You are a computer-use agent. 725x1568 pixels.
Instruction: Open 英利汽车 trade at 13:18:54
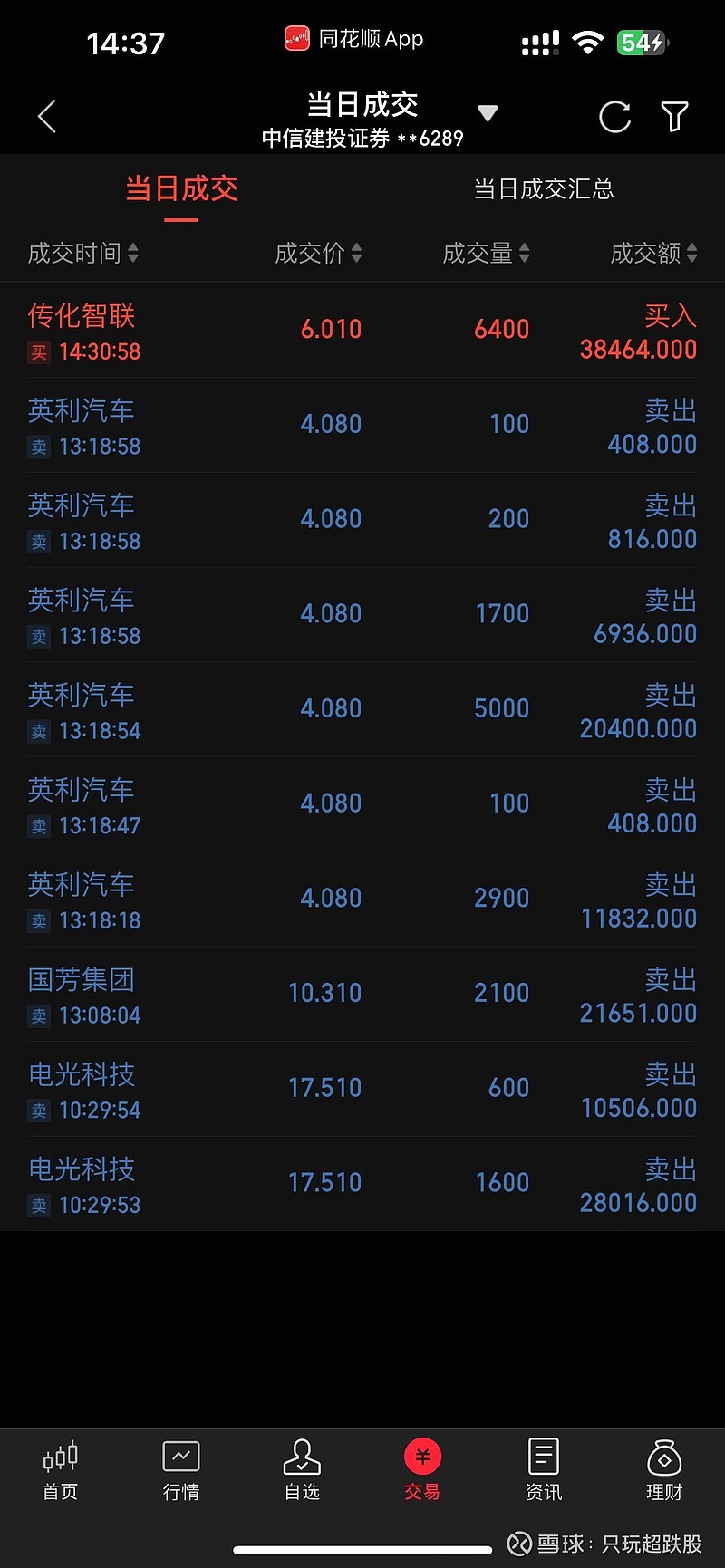(x=362, y=710)
